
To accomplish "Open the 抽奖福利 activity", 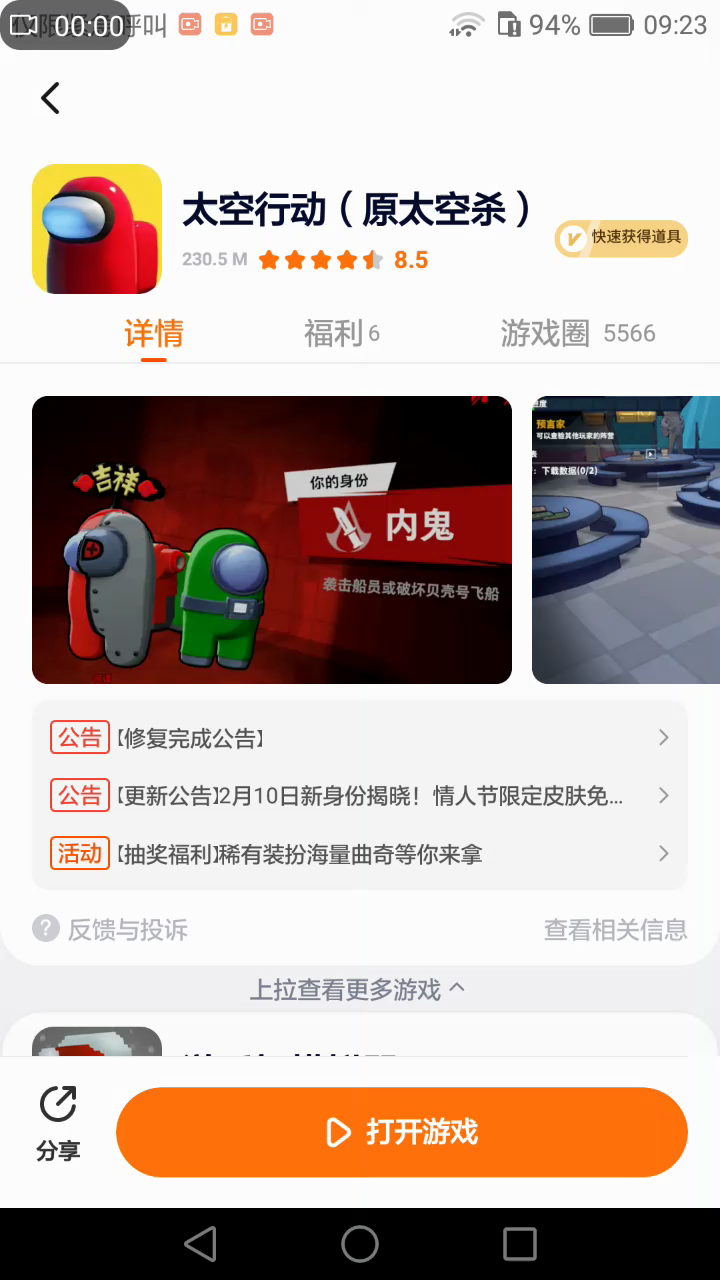I will click(360, 854).
